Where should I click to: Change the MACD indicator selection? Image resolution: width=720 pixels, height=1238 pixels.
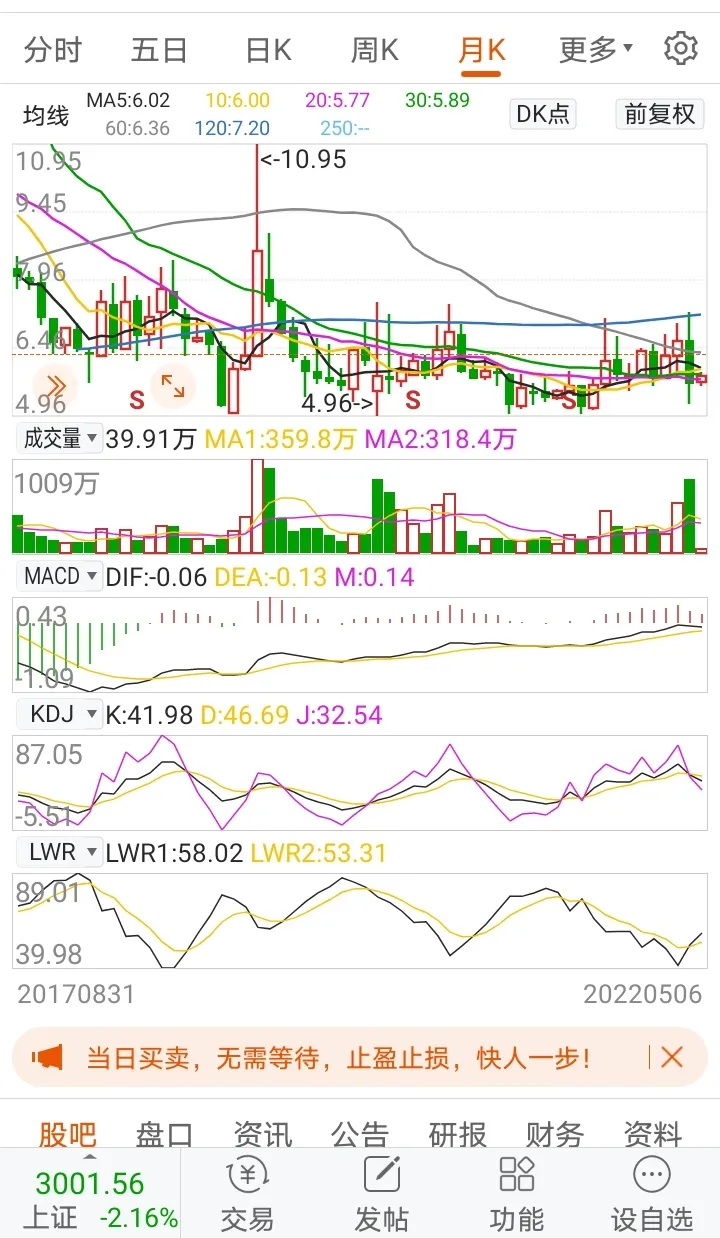(61, 576)
